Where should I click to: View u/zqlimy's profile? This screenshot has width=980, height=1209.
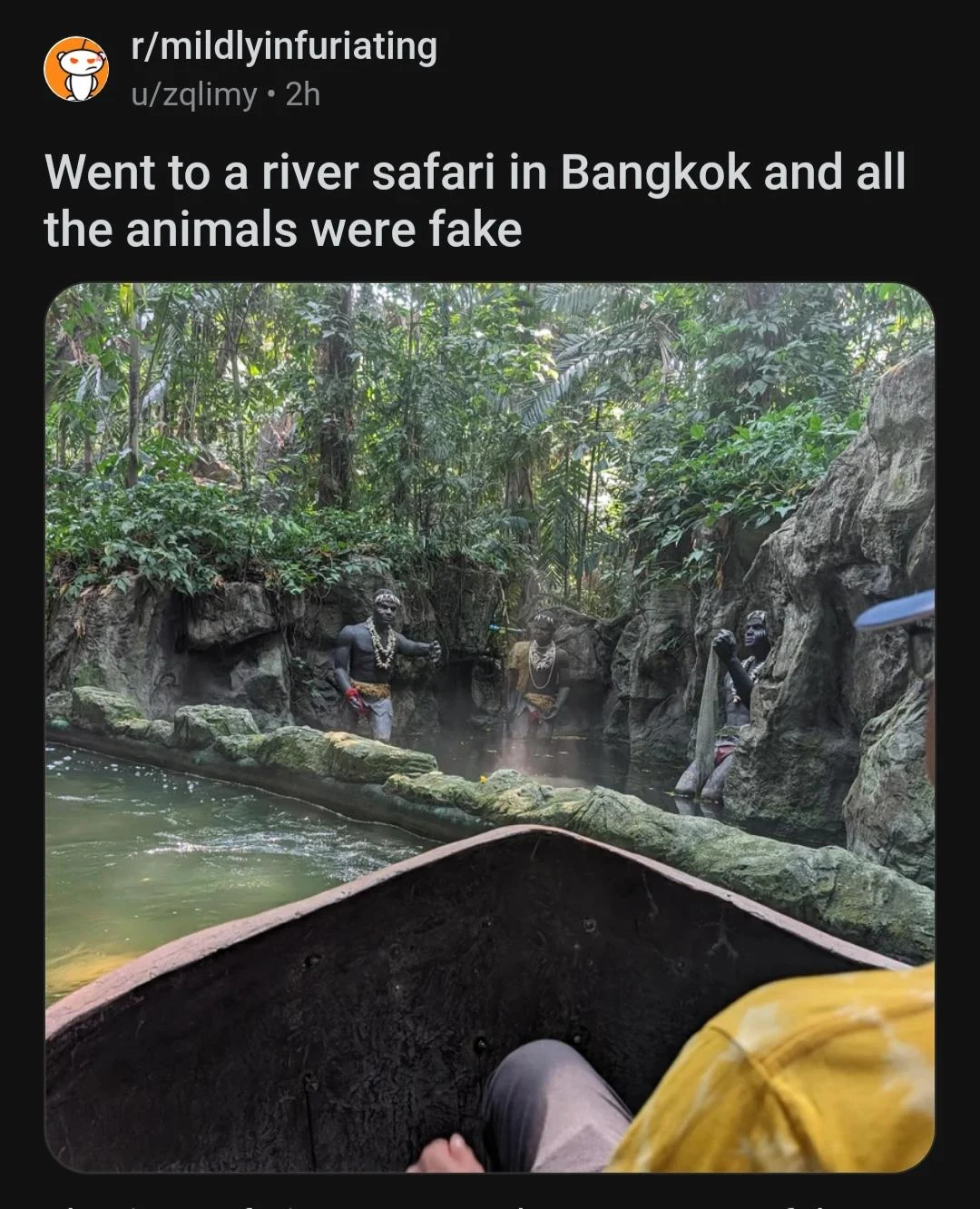(x=194, y=94)
